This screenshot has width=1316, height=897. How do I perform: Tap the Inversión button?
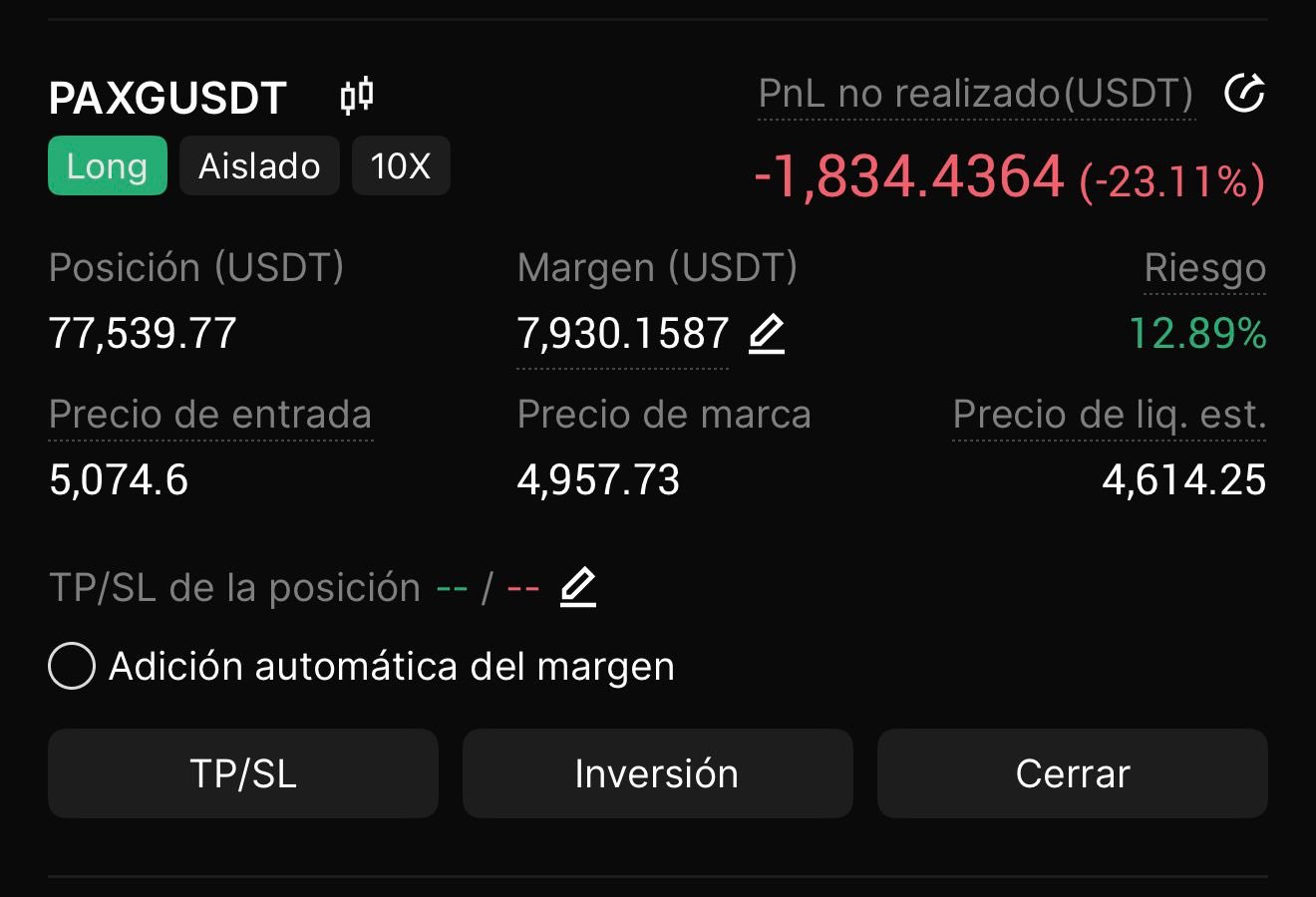coord(657,773)
